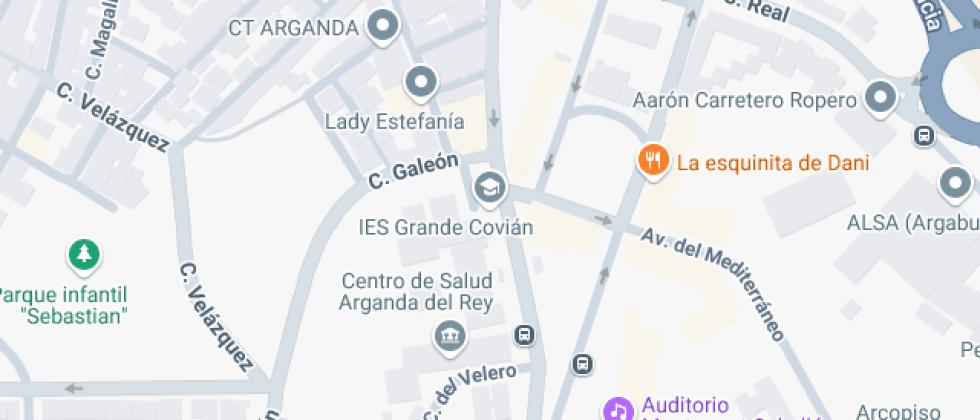Select the Lady Estefanía place marker
The image size is (980, 420).
tap(421, 82)
